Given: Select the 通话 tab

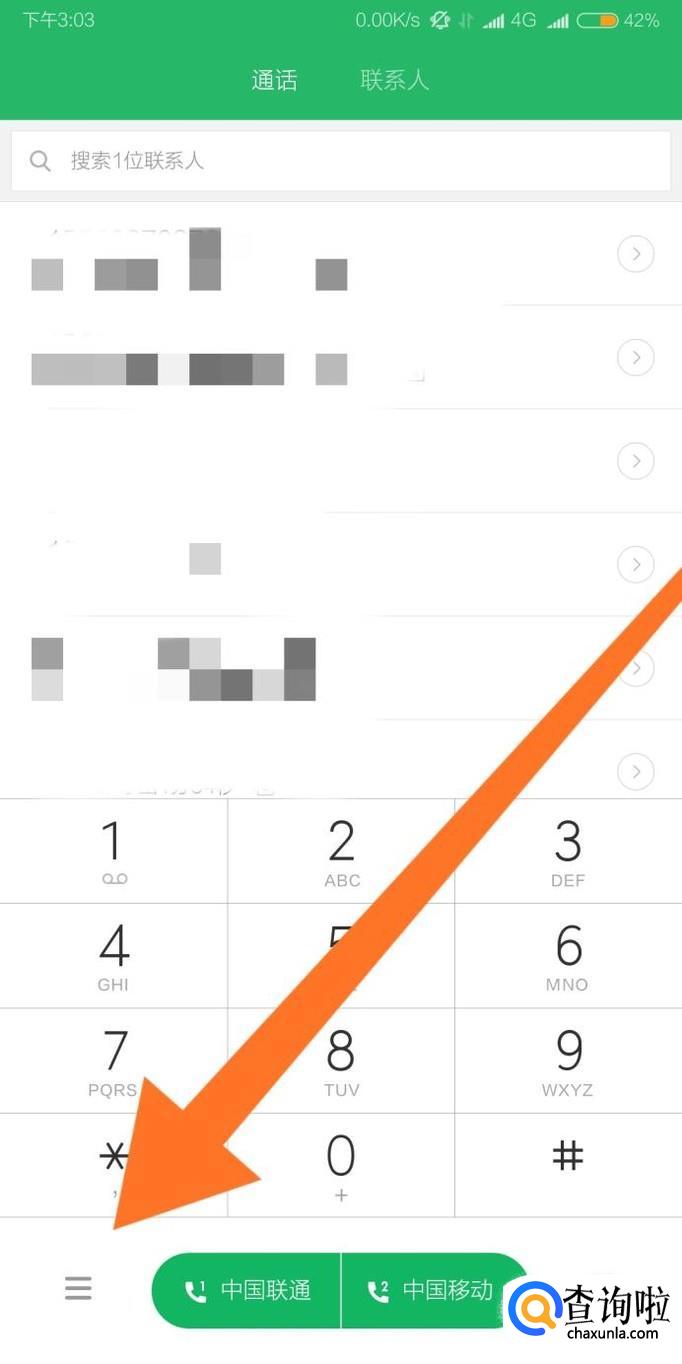Looking at the screenshot, I should (x=274, y=81).
